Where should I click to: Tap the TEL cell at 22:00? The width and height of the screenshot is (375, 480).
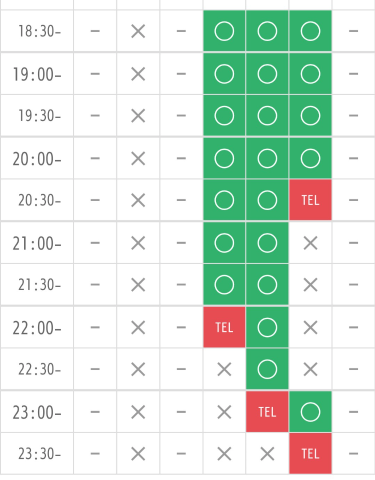click(x=224, y=327)
